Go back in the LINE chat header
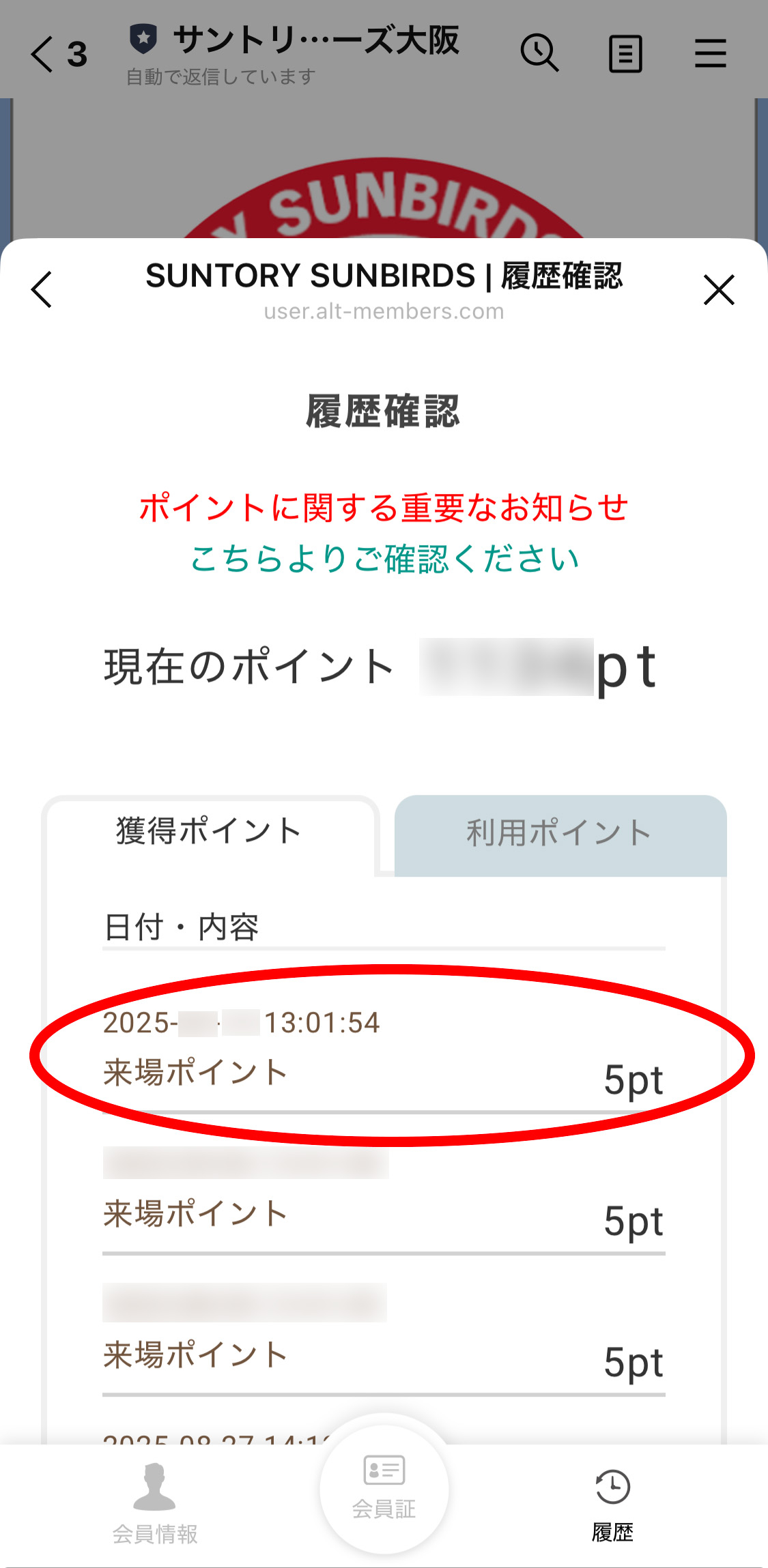 click(42, 54)
